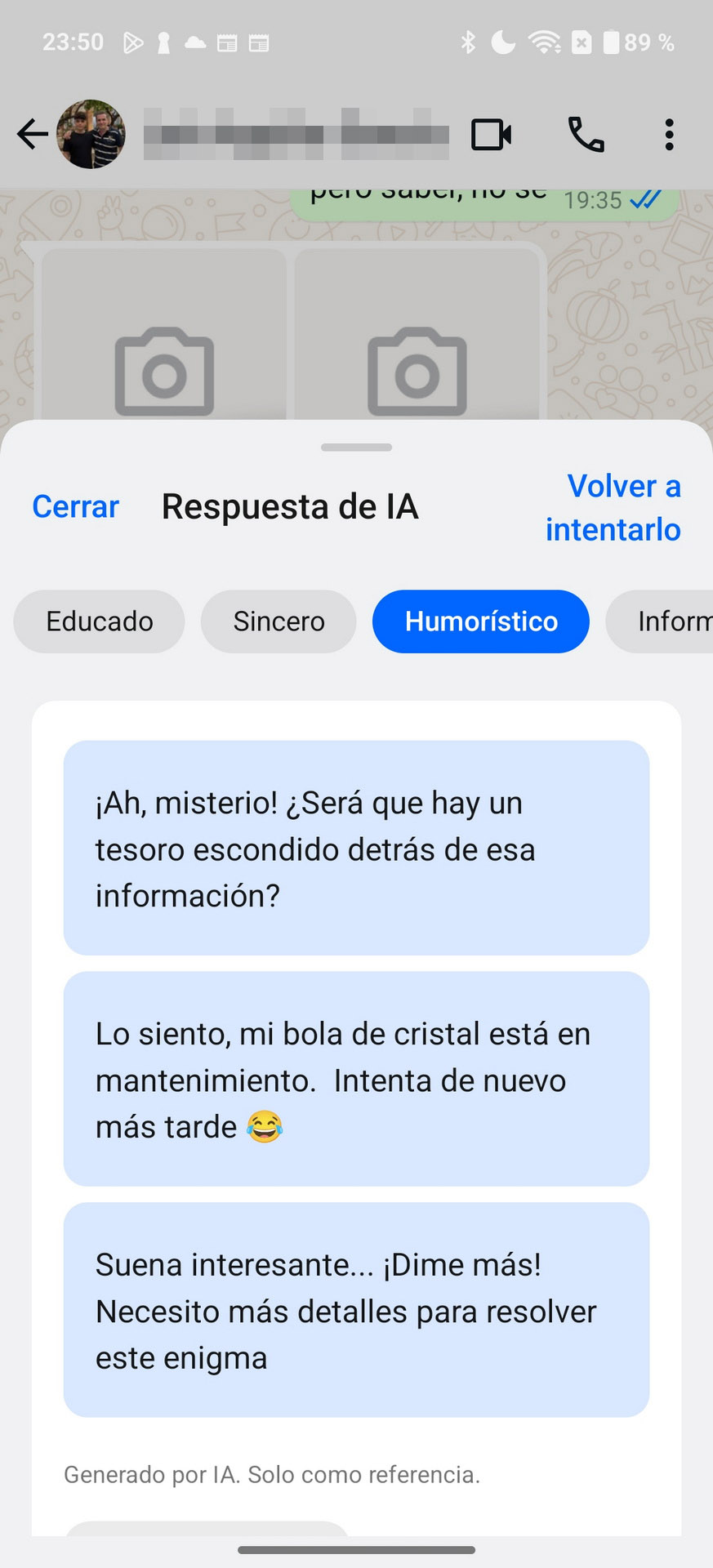Image resolution: width=713 pixels, height=1568 pixels.
Task: Tap the sheet's drag handle
Action: click(356, 448)
